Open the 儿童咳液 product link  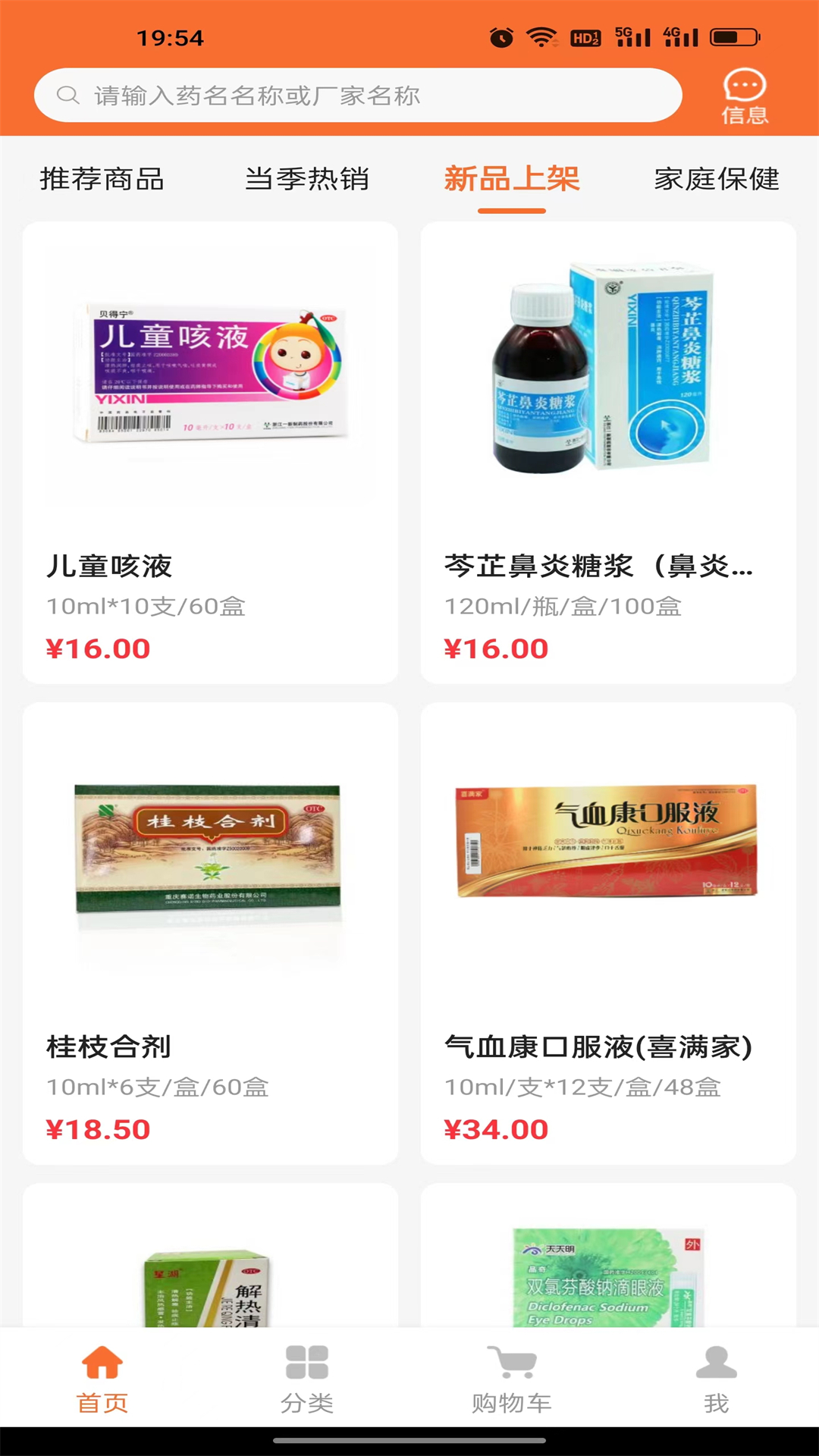tap(110, 564)
